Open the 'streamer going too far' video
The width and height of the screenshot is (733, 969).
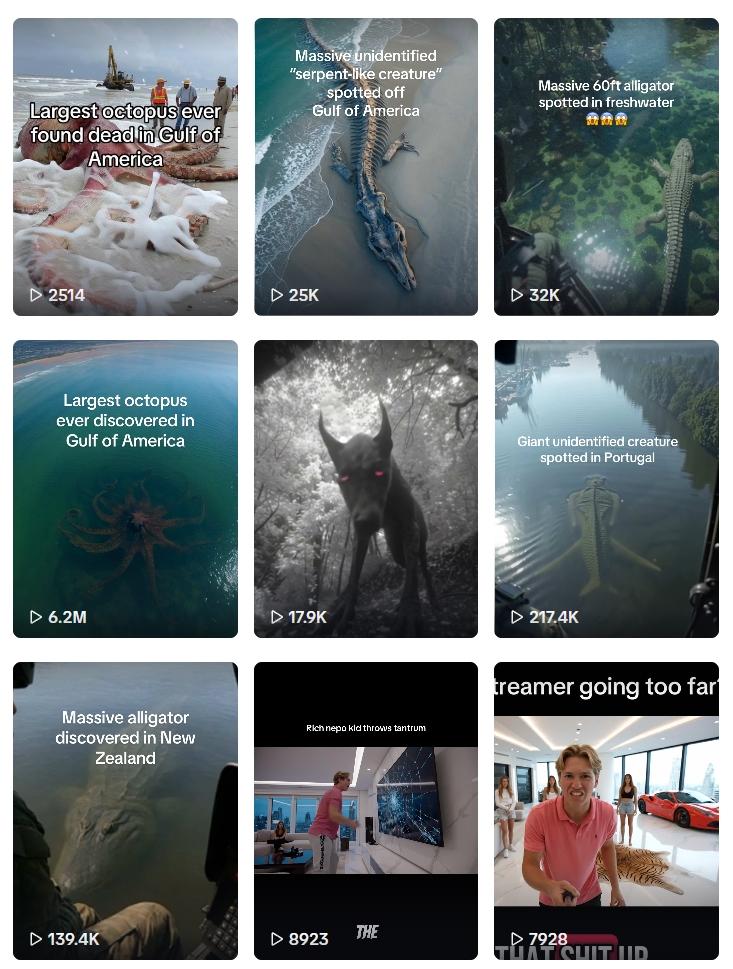coord(606,810)
